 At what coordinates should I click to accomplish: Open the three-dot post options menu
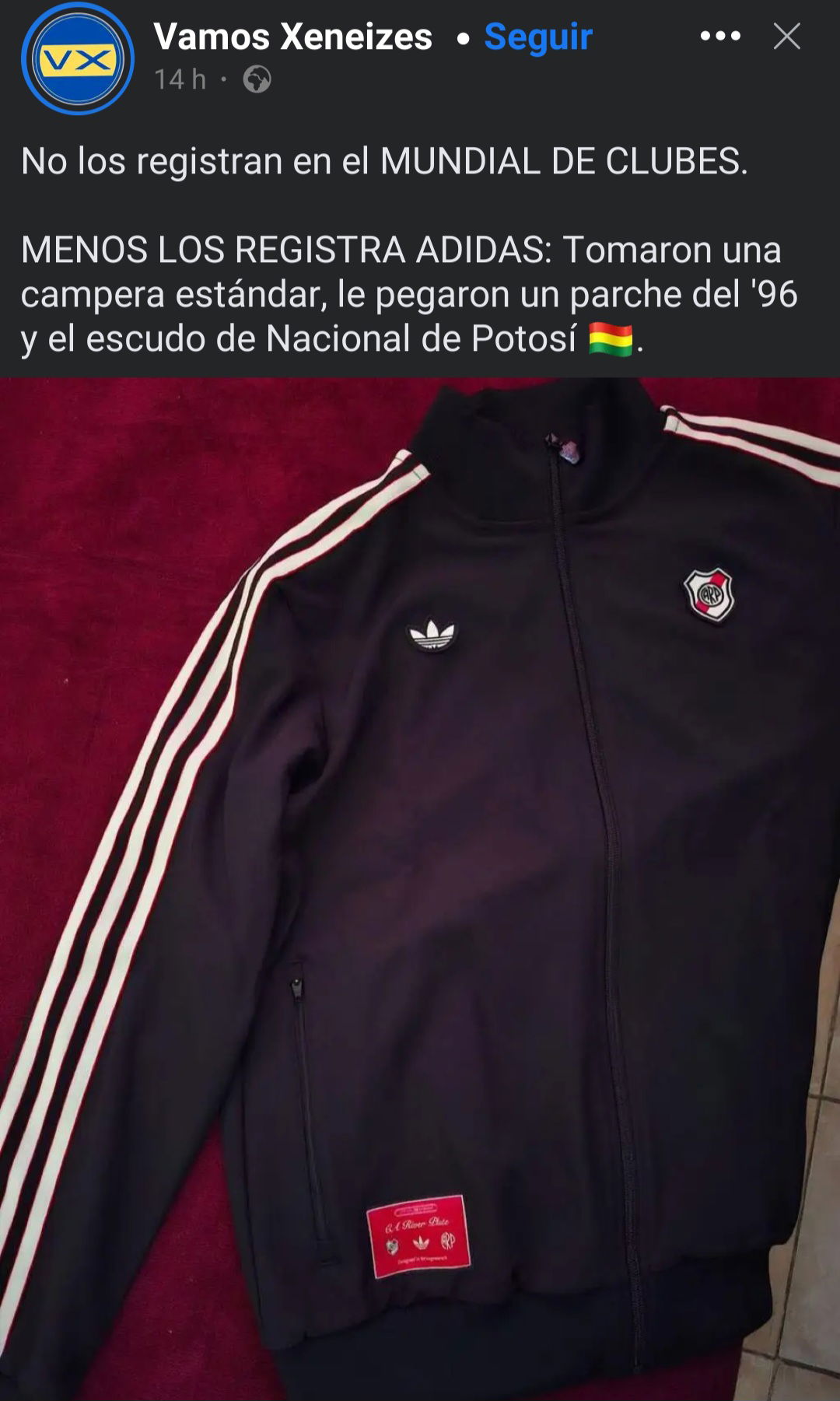pos(720,36)
